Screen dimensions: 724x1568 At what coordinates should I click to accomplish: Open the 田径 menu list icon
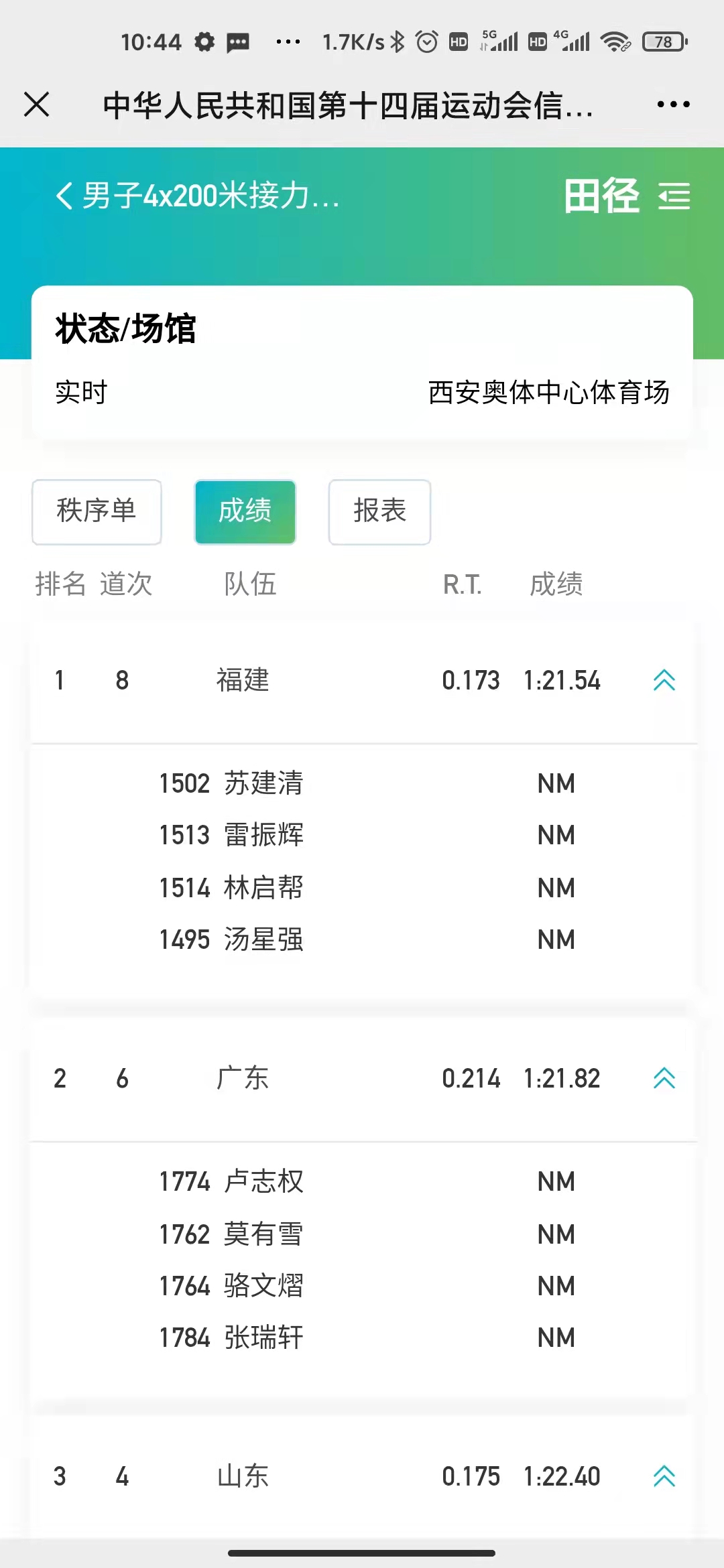674,196
